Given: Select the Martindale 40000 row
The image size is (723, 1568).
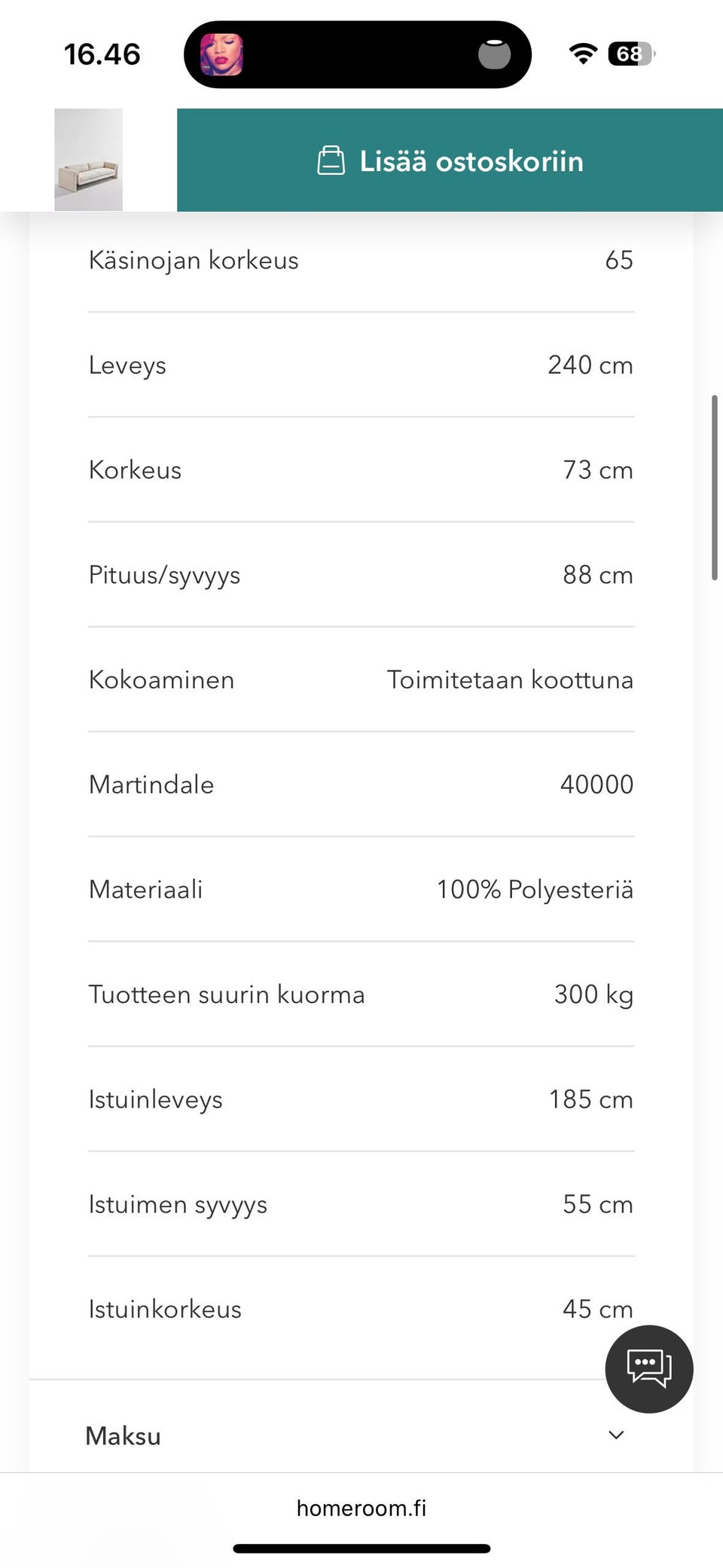Looking at the screenshot, I should [x=361, y=784].
